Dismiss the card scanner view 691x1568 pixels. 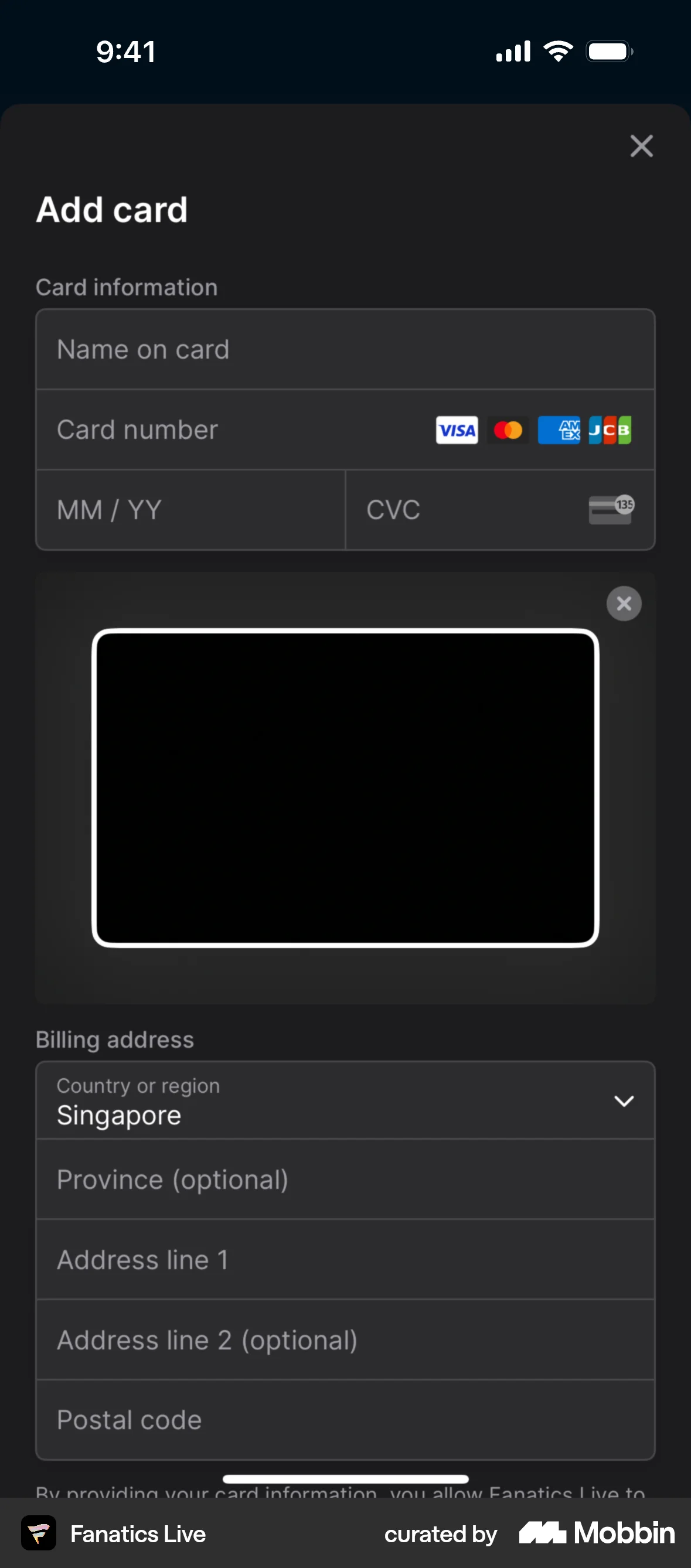[624, 603]
